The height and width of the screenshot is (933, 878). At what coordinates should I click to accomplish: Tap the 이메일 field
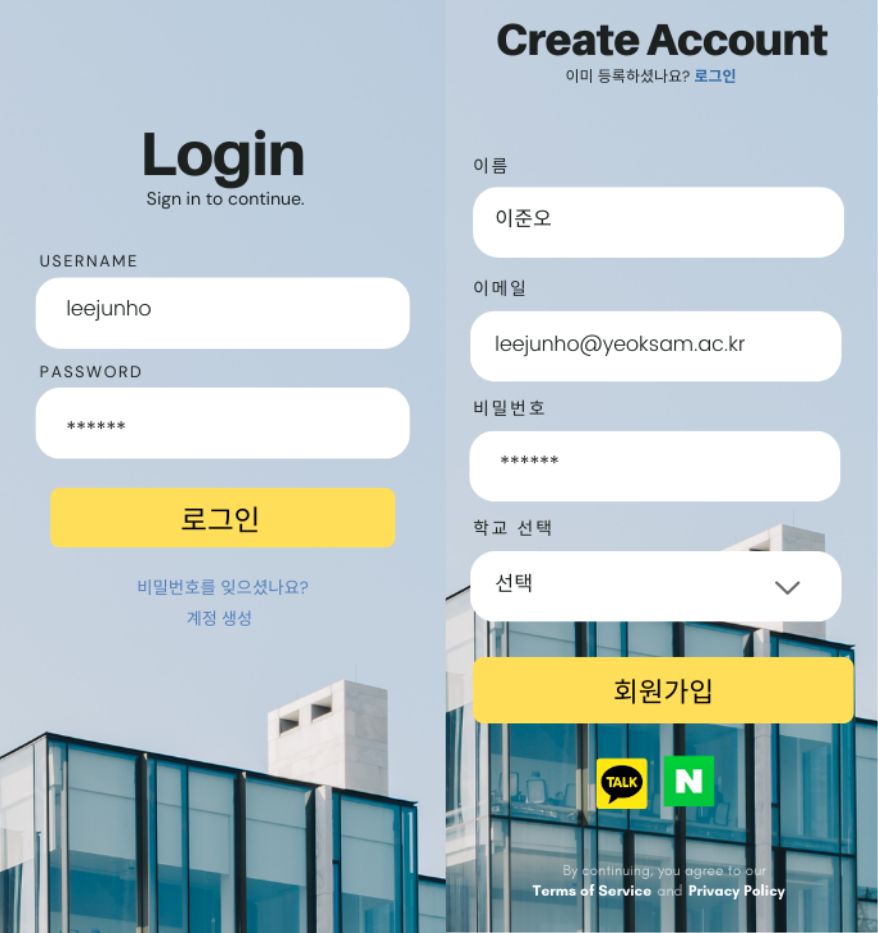[655, 346]
